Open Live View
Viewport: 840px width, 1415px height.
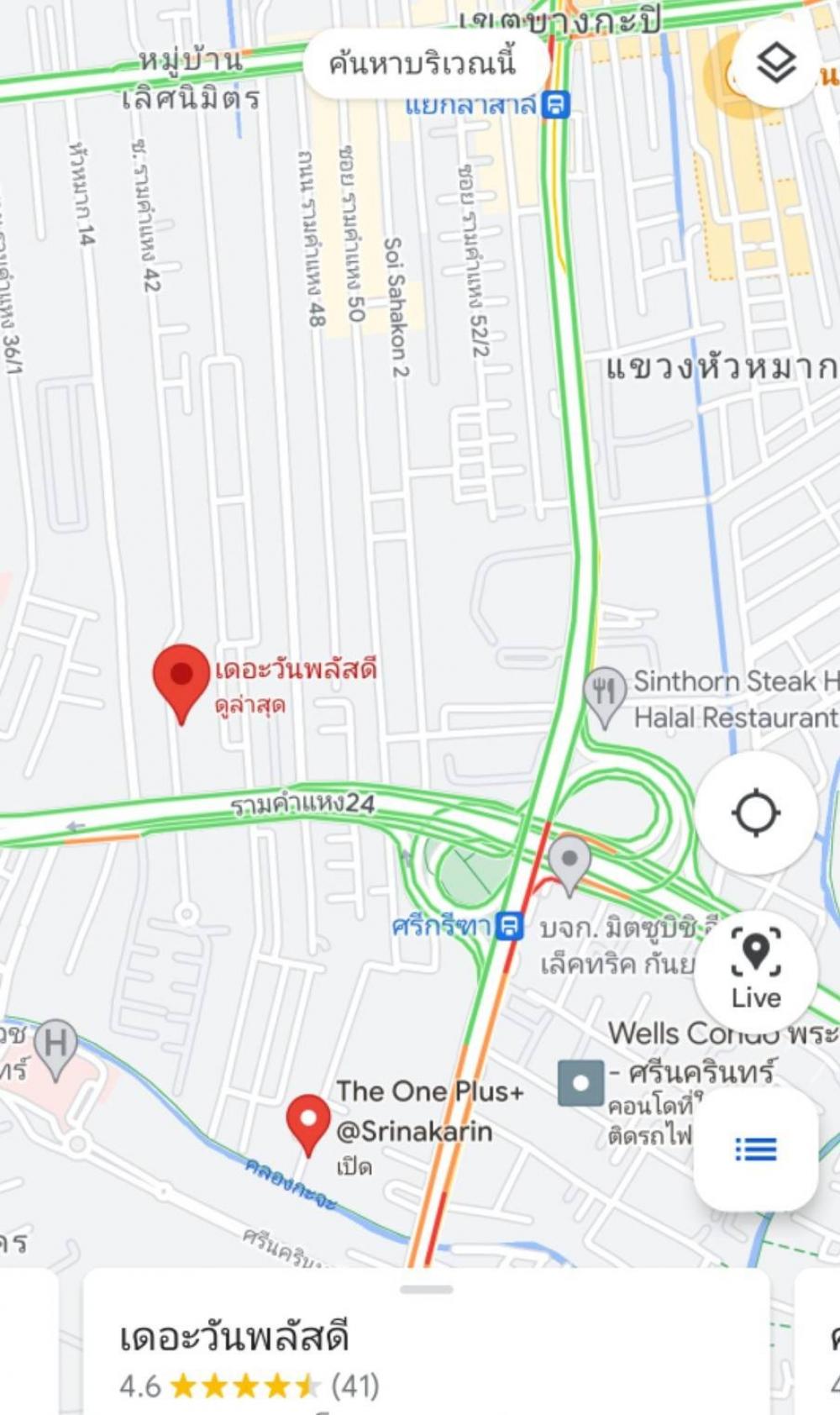click(x=756, y=971)
